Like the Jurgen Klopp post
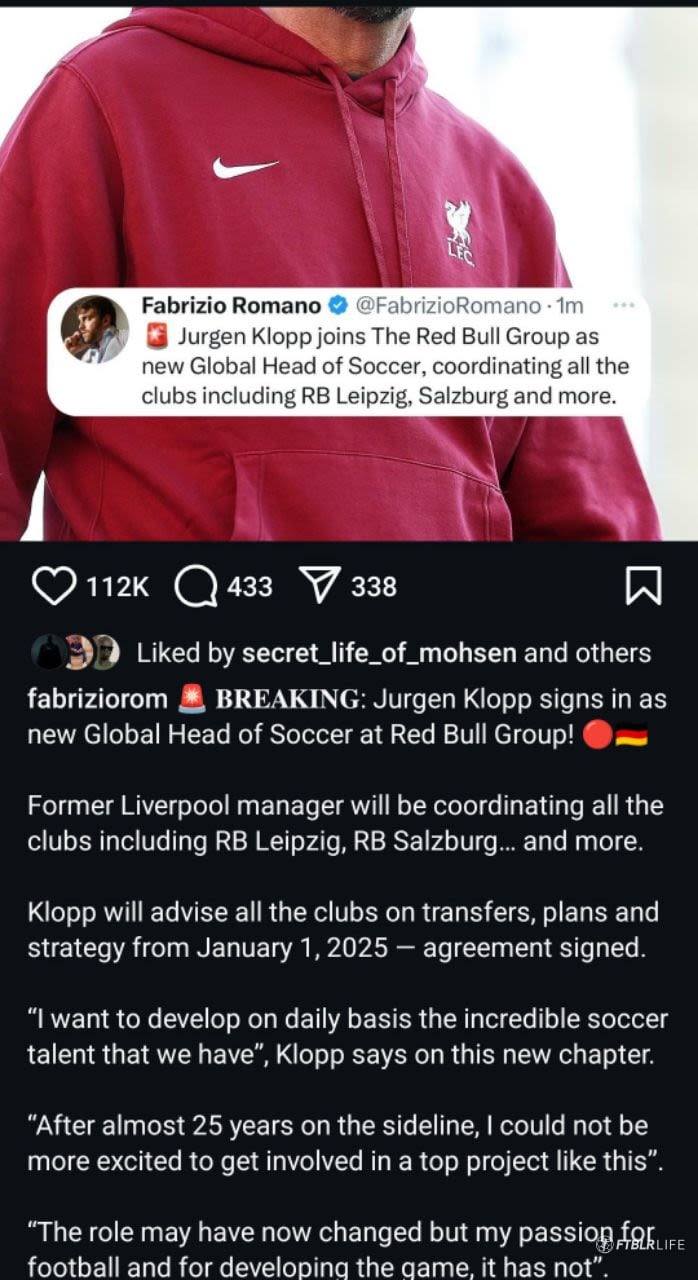This screenshot has width=698, height=1280. click(52, 586)
